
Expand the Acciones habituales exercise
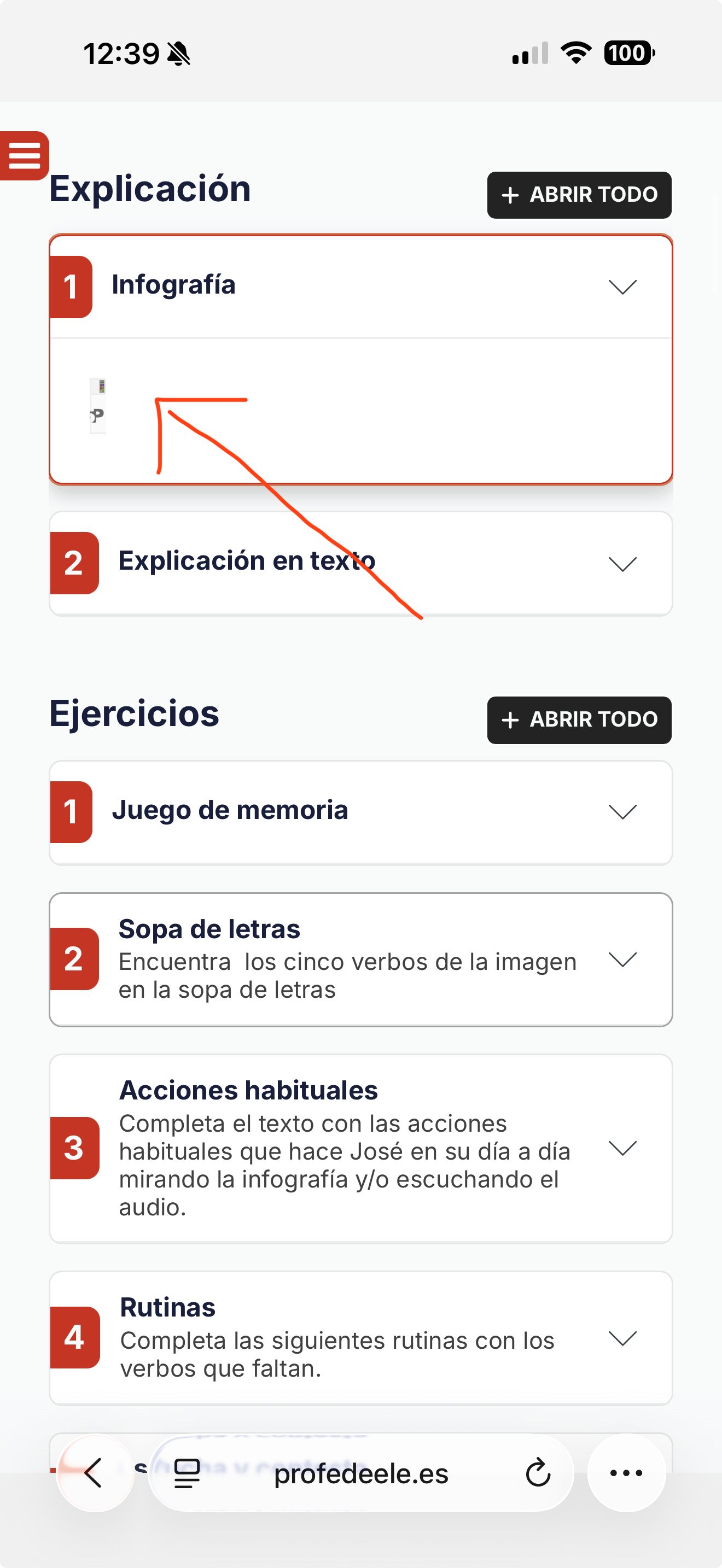[x=621, y=1148]
